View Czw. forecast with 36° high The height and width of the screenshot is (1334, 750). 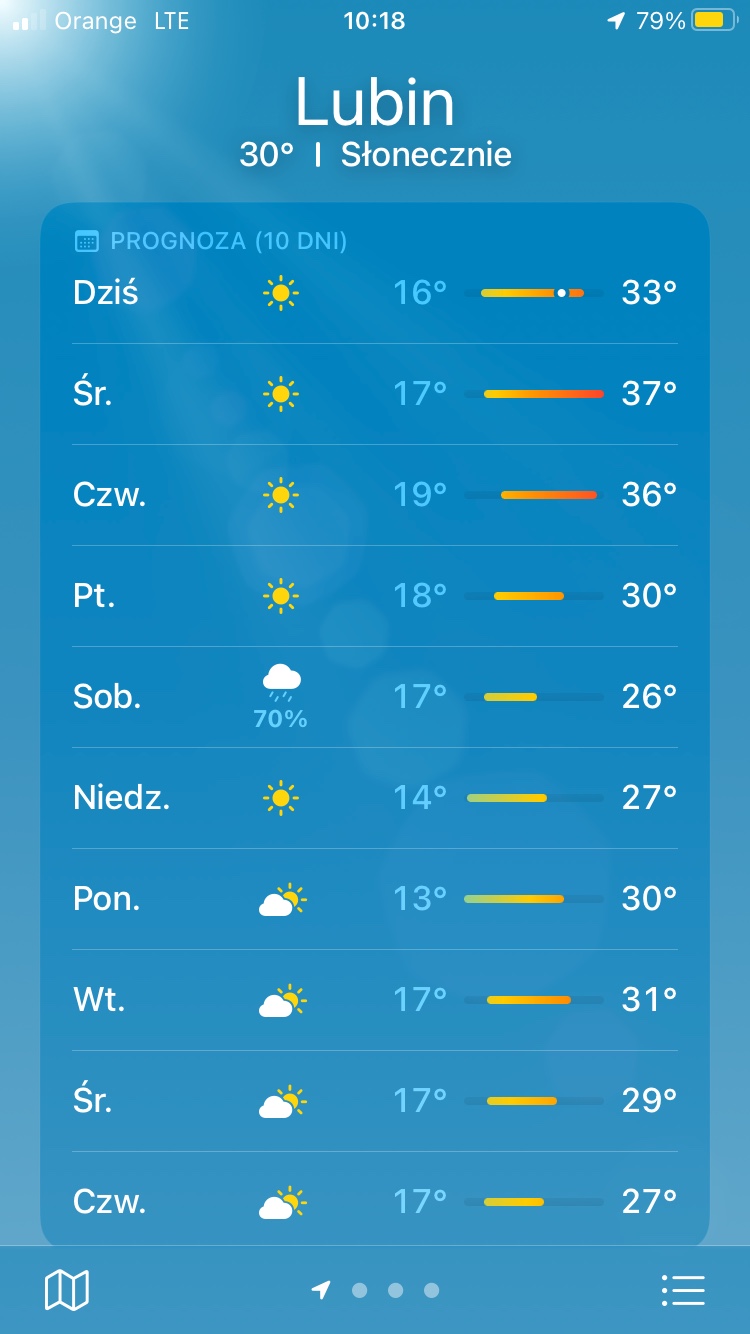pyautogui.click(x=375, y=495)
